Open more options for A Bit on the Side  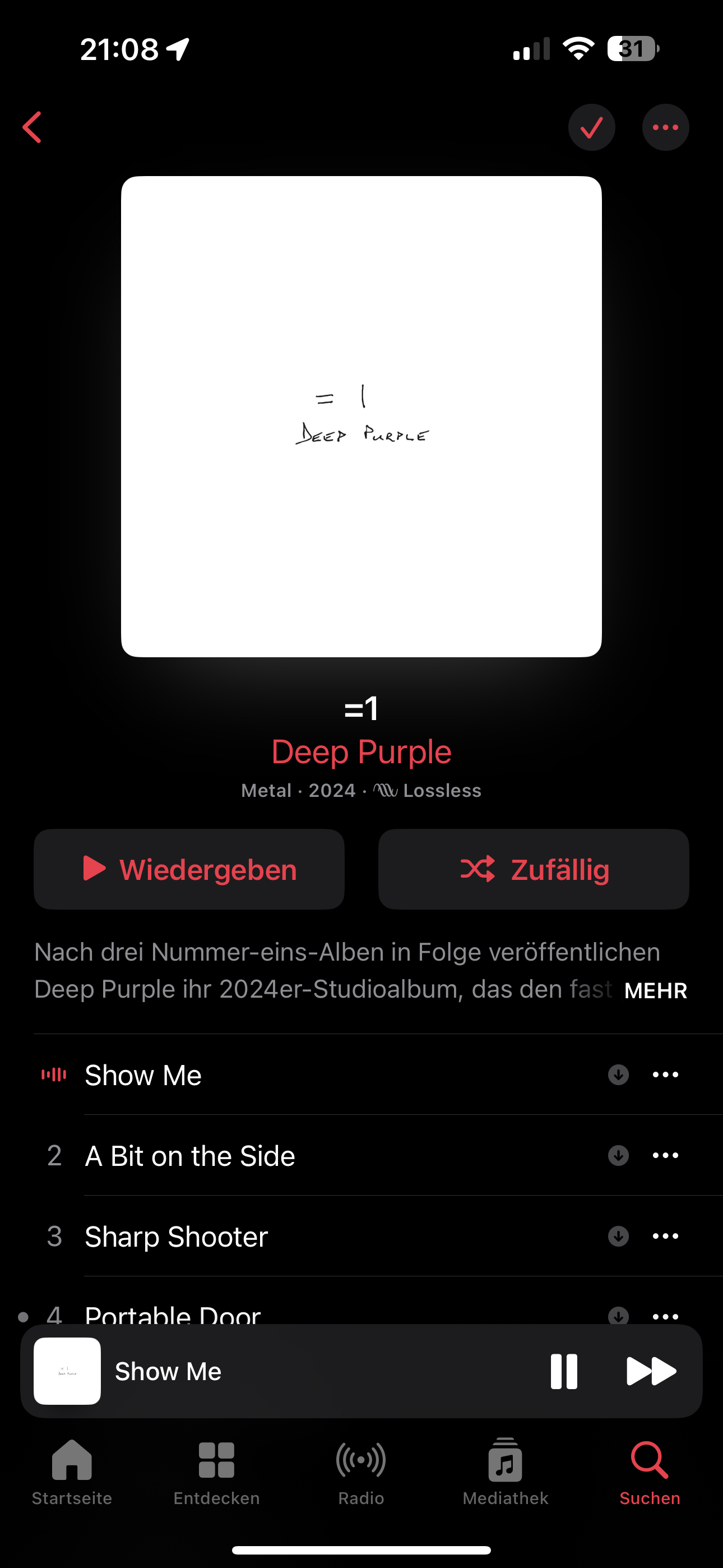tap(665, 1155)
